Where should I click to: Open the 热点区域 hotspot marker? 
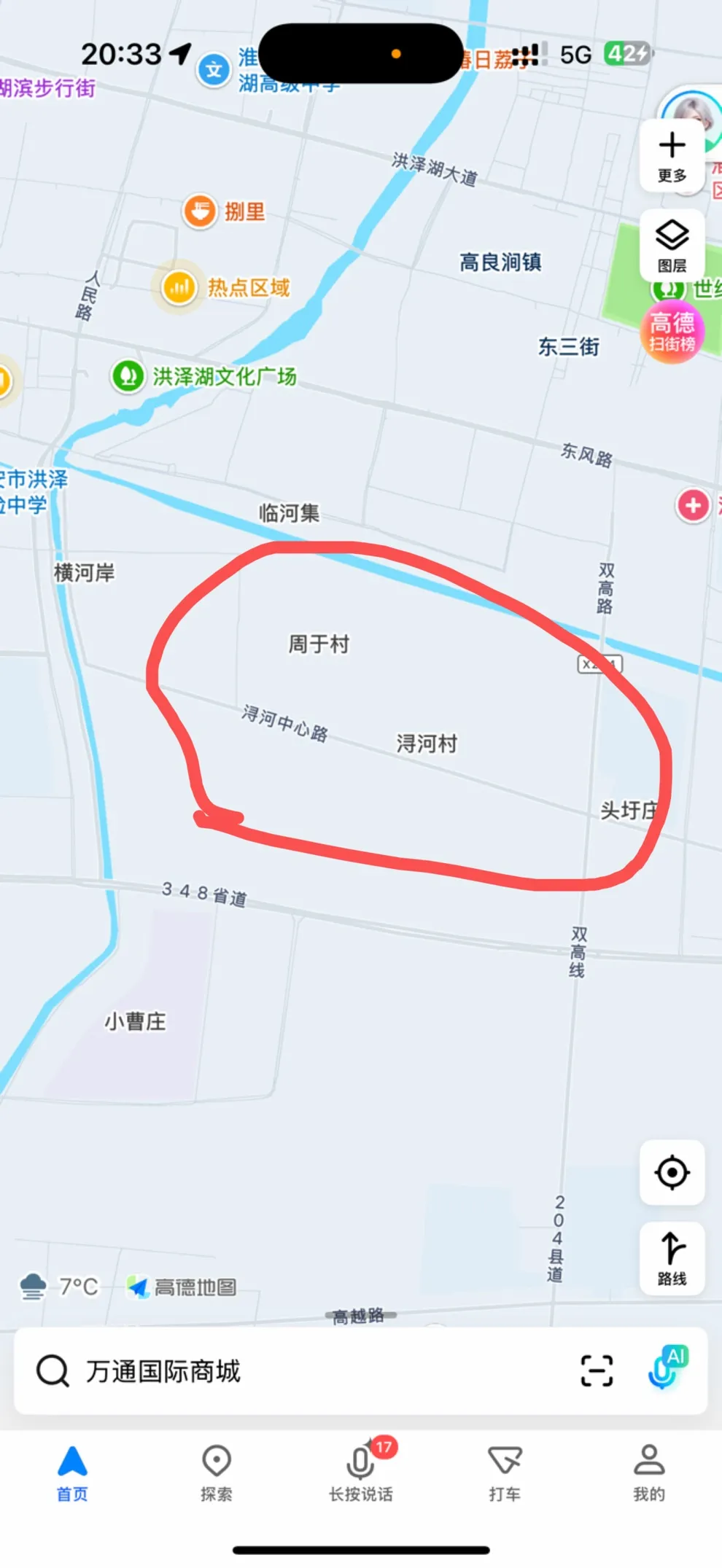coord(178,287)
